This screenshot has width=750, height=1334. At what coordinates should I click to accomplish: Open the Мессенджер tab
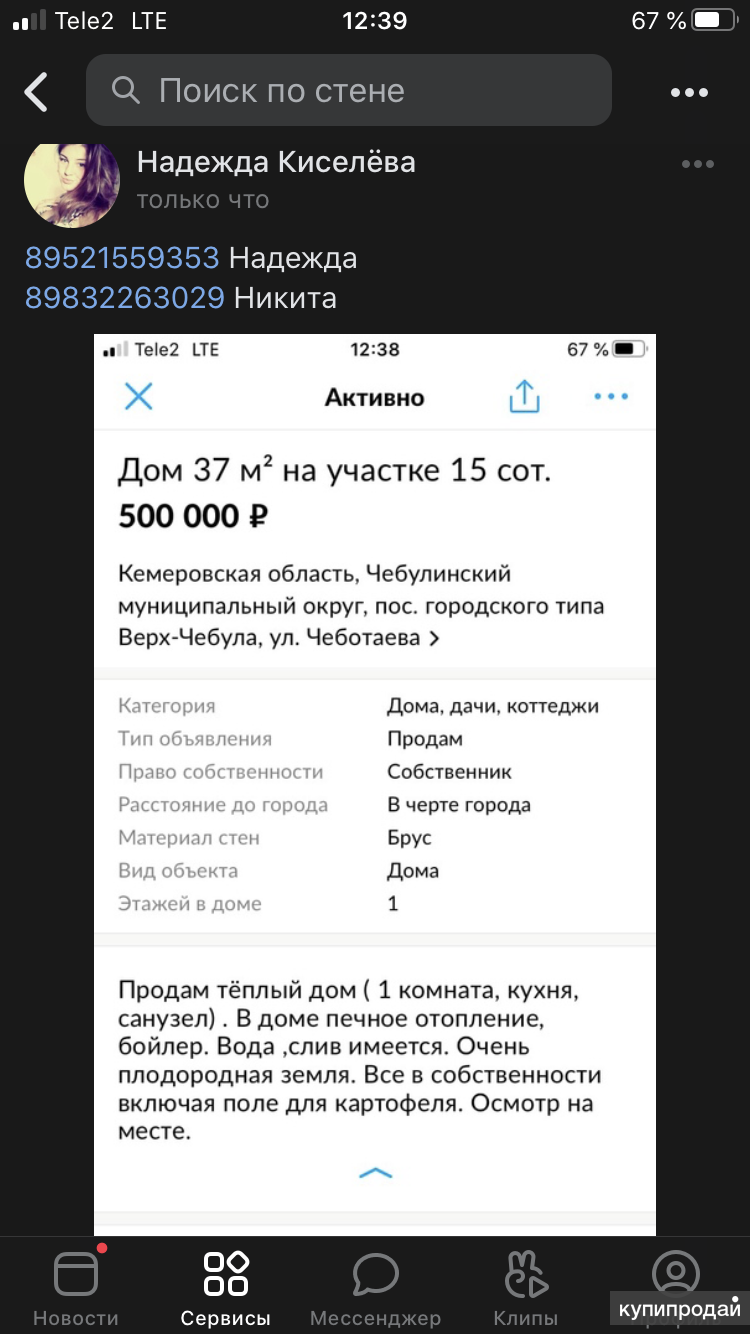point(375,1288)
